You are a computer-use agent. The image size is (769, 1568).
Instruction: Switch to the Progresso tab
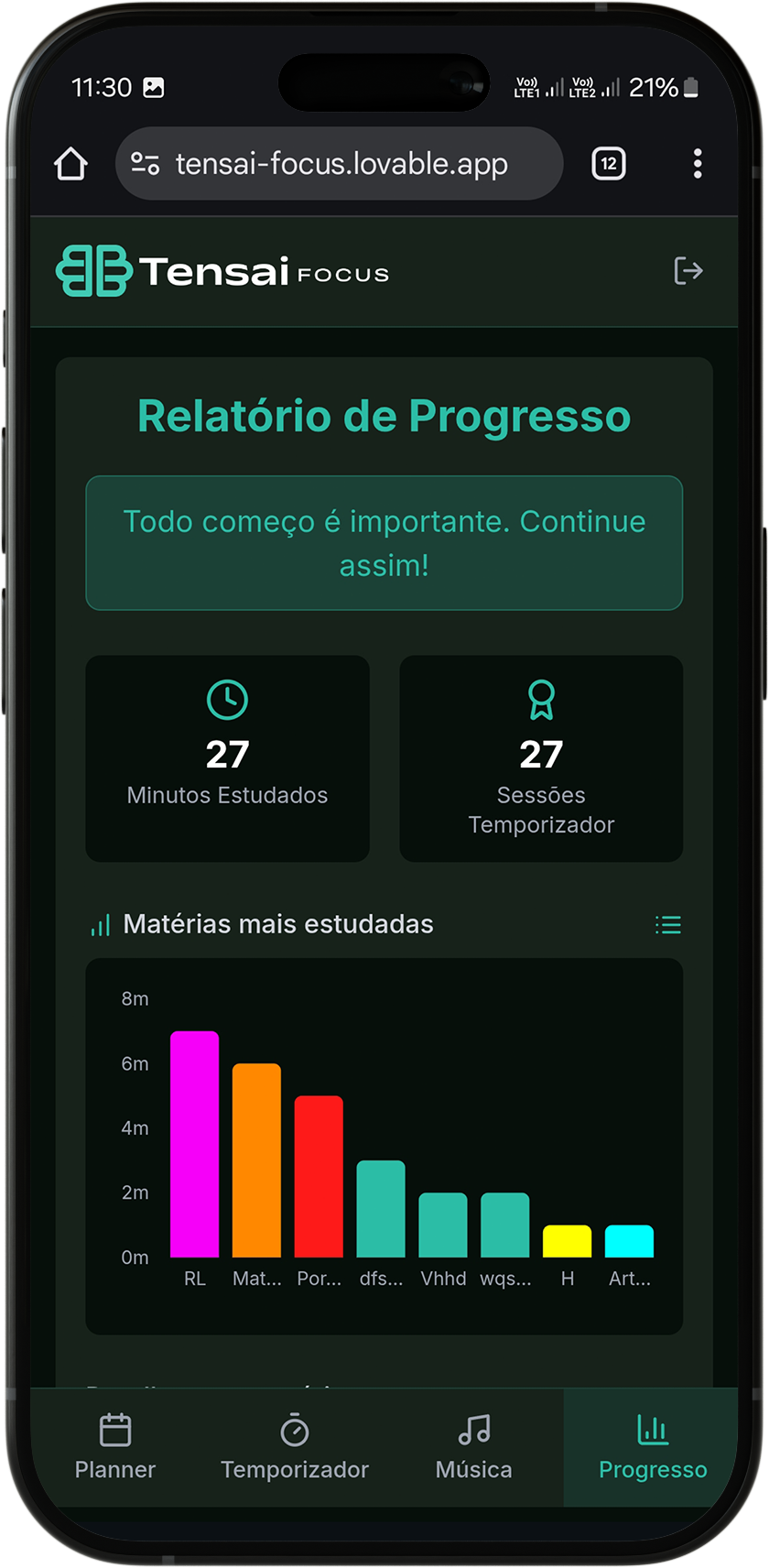(652, 1447)
